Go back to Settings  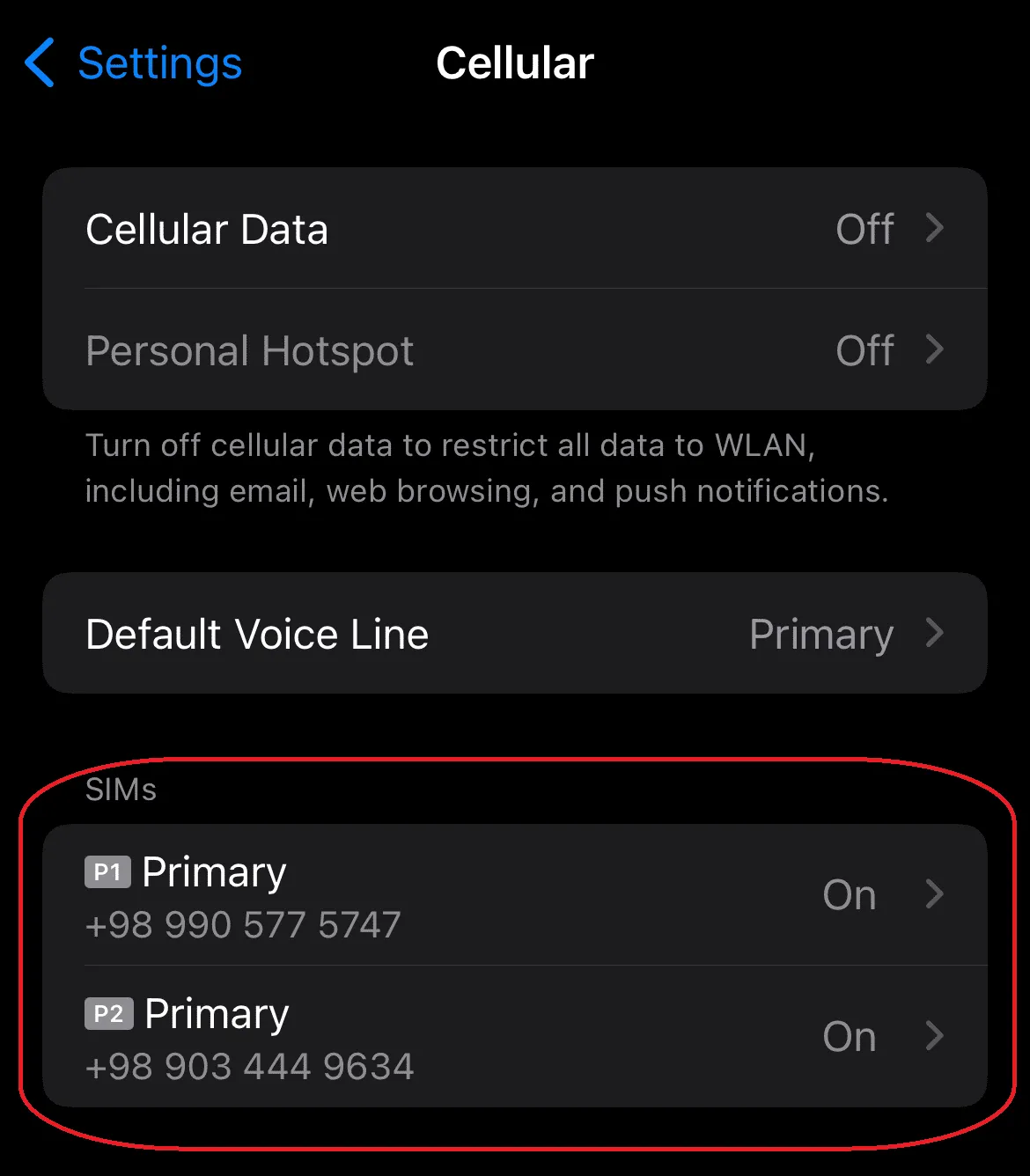[134, 63]
